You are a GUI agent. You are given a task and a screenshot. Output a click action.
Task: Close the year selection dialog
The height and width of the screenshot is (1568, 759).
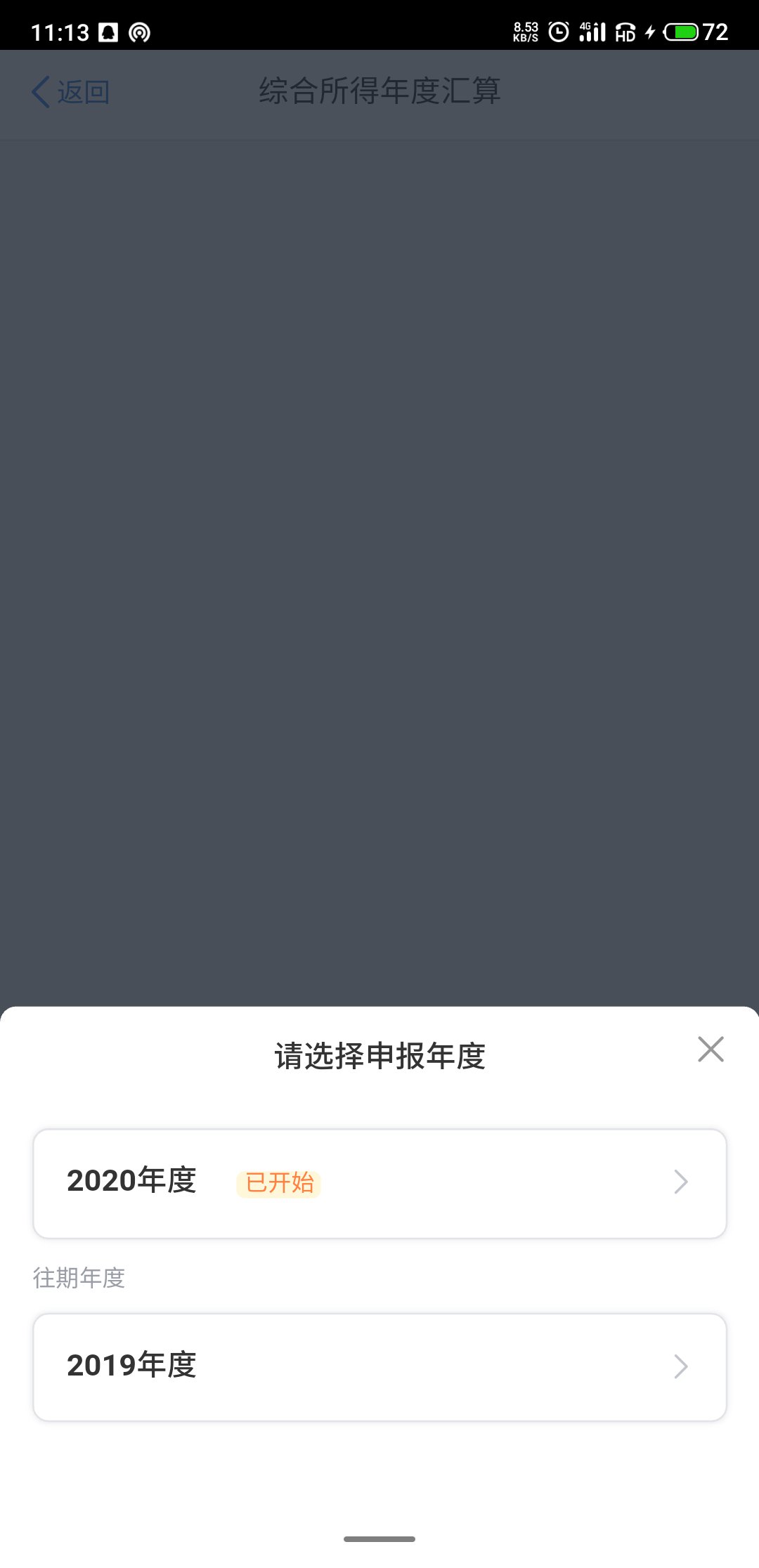click(711, 1050)
